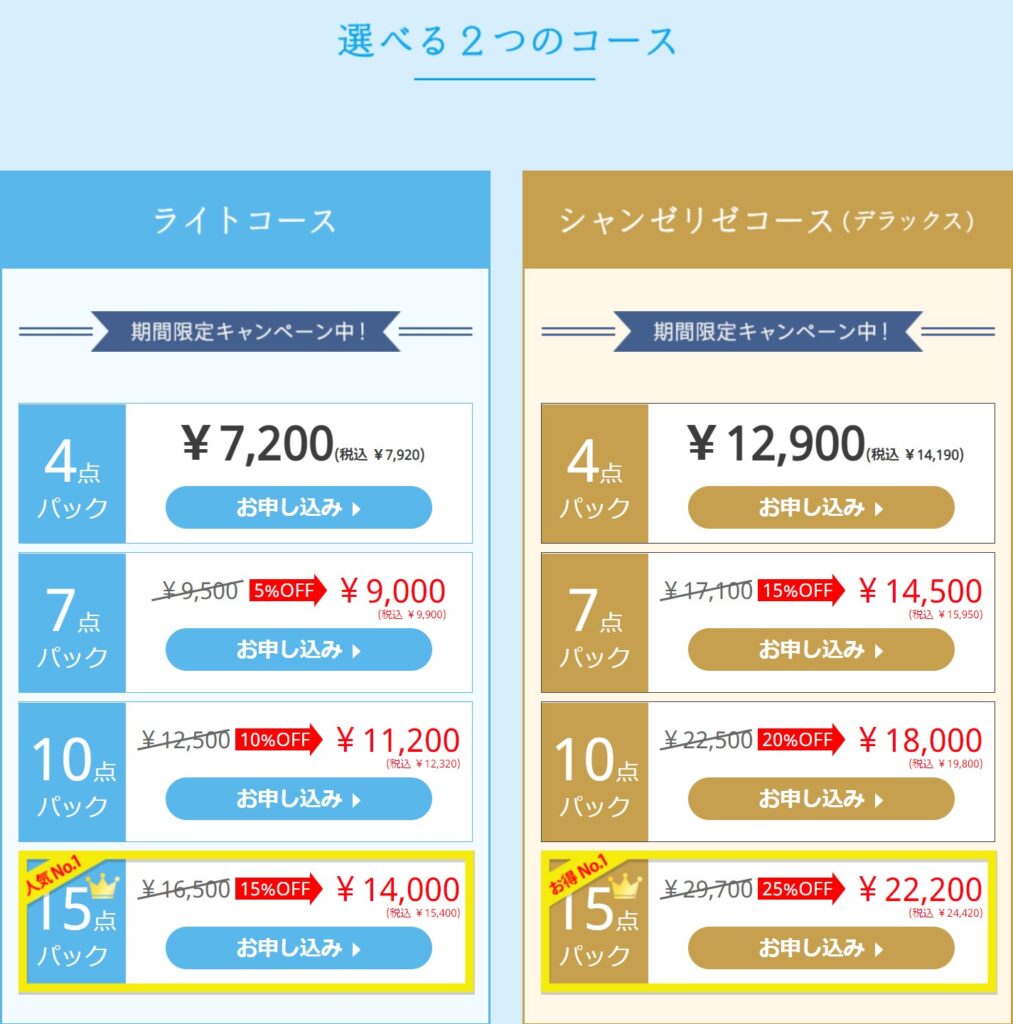
Task: Select お申し込み for シャンゼリゼコース 15点パック
Action: pyautogui.click(x=820, y=947)
